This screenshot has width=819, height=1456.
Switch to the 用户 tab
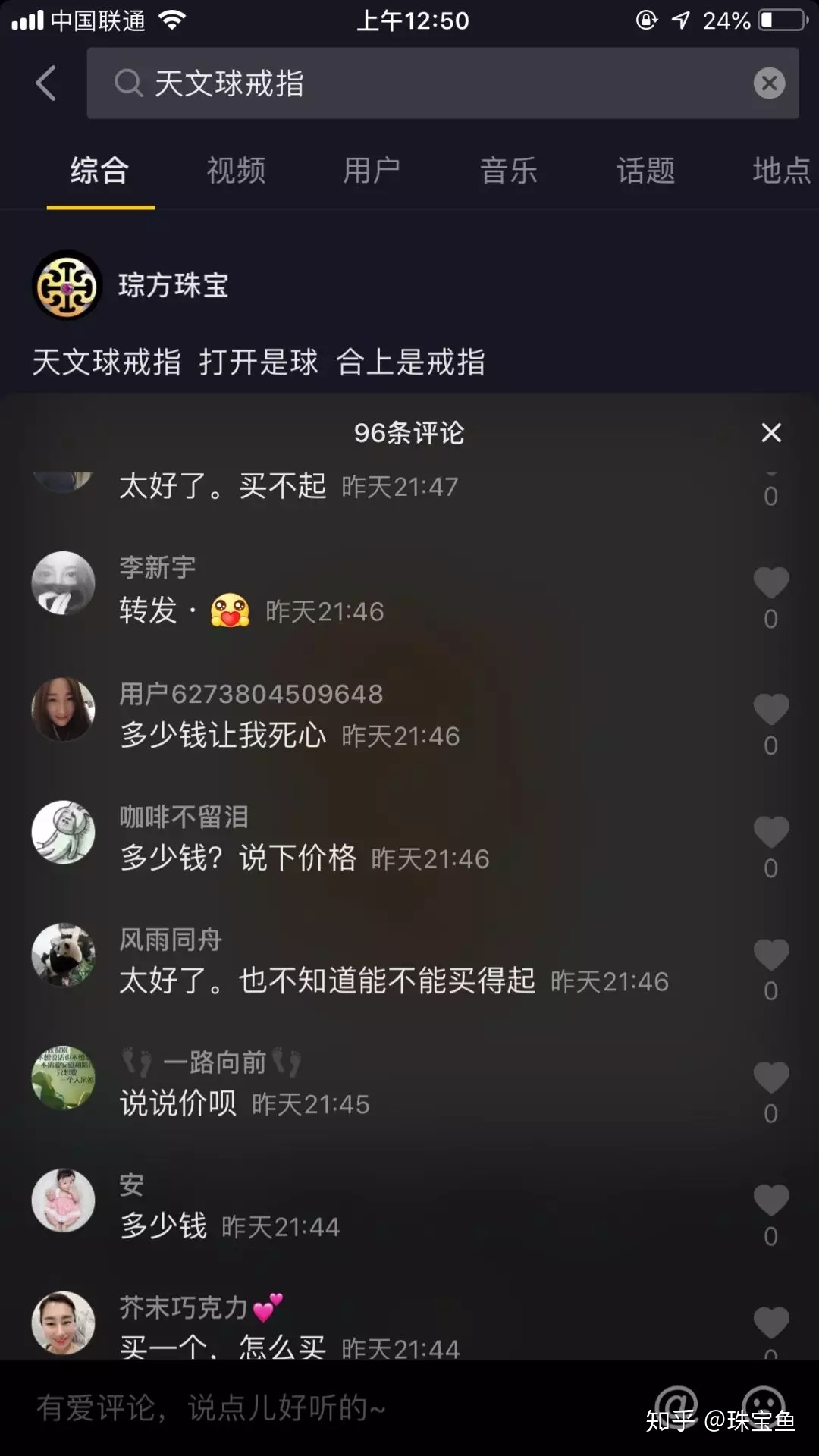pyautogui.click(x=372, y=171)
